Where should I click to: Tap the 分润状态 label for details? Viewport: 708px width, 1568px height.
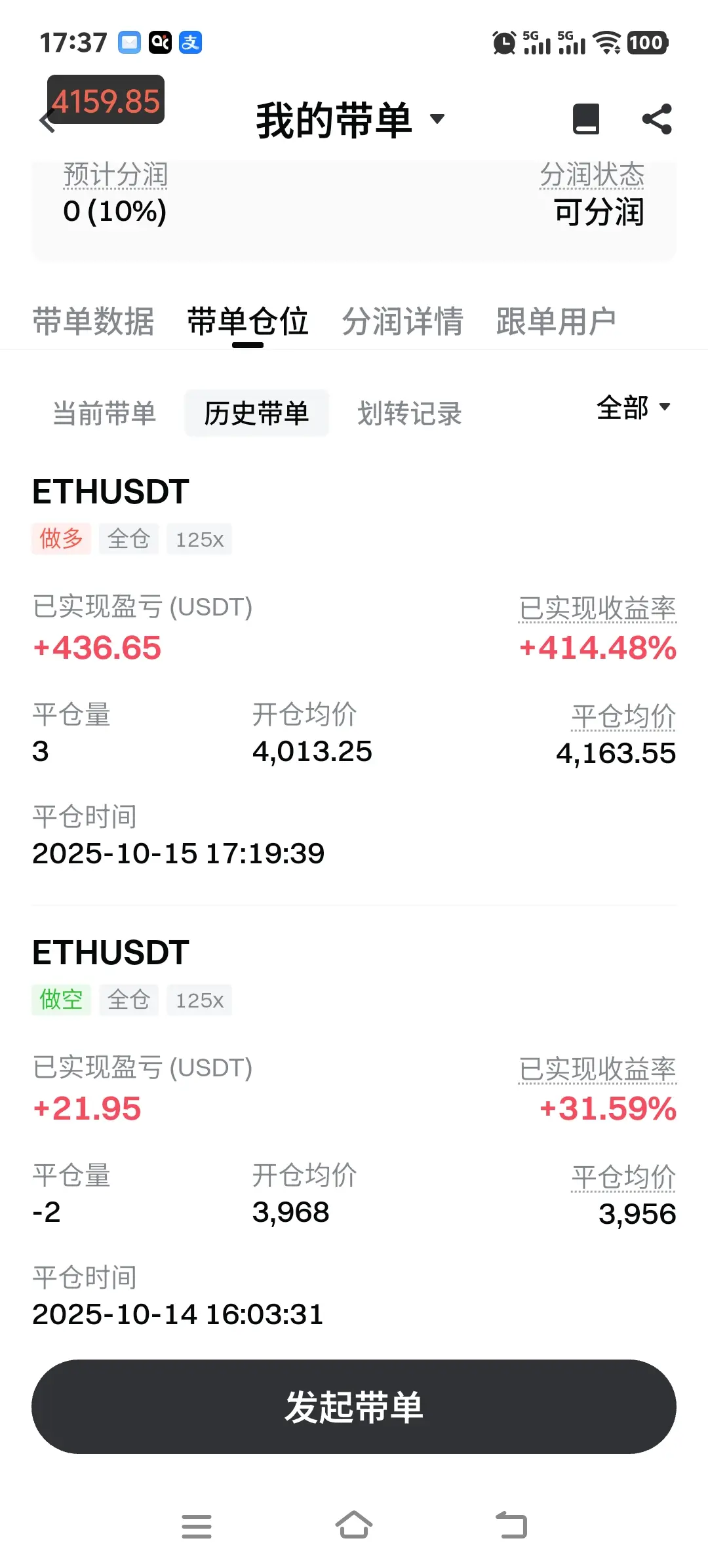(x=592, y=175)
